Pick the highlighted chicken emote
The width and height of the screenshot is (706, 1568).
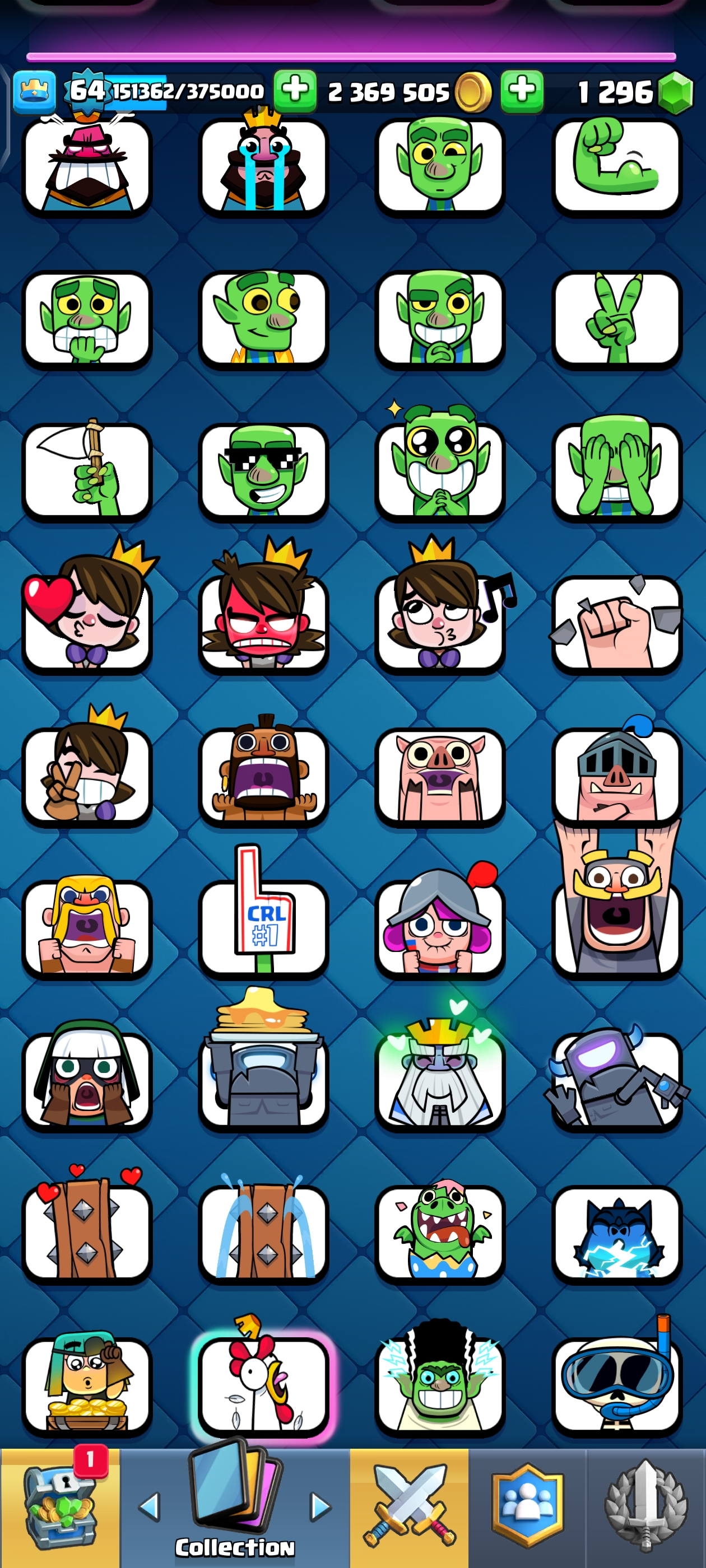263,1385
